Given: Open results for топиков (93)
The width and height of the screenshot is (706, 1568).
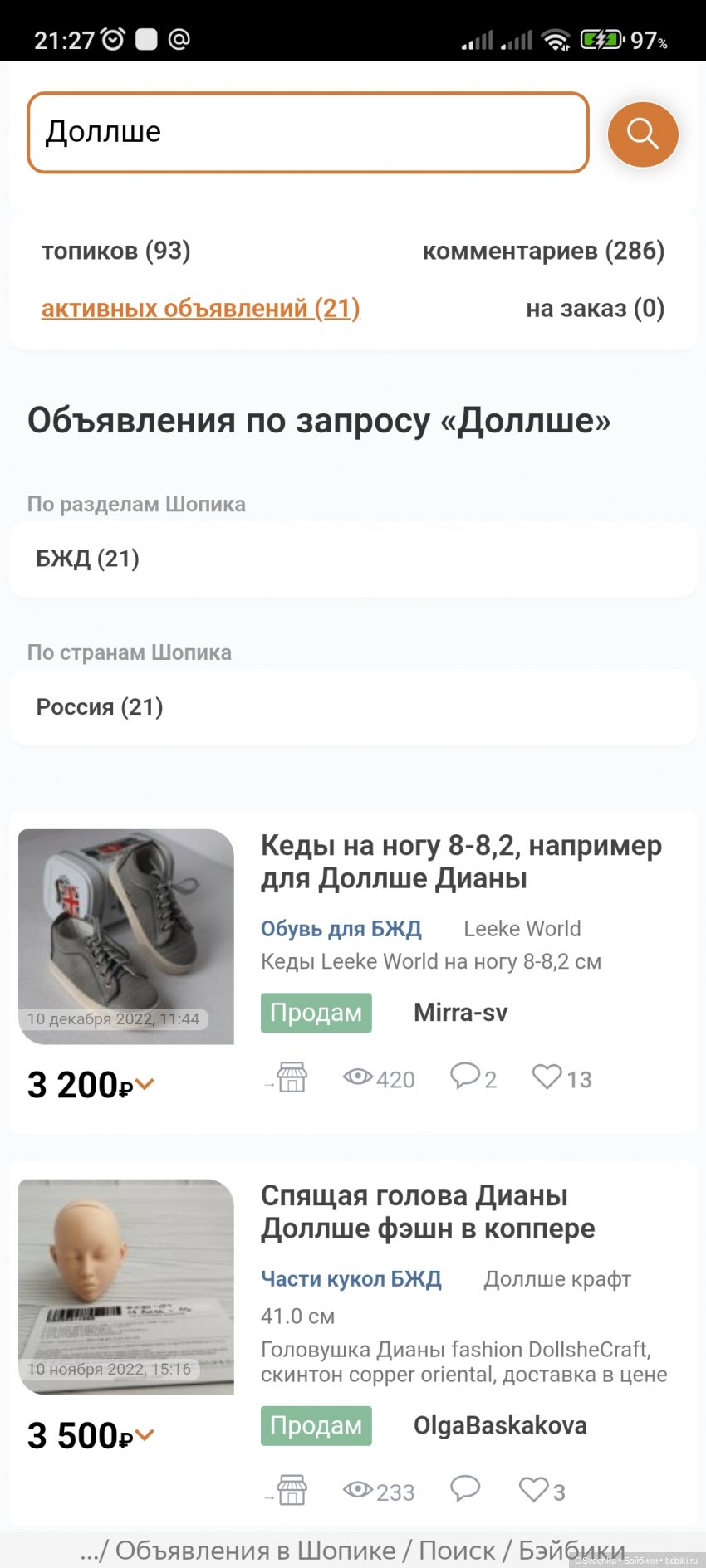Looking at the screenshot, I should pos(116,251).
